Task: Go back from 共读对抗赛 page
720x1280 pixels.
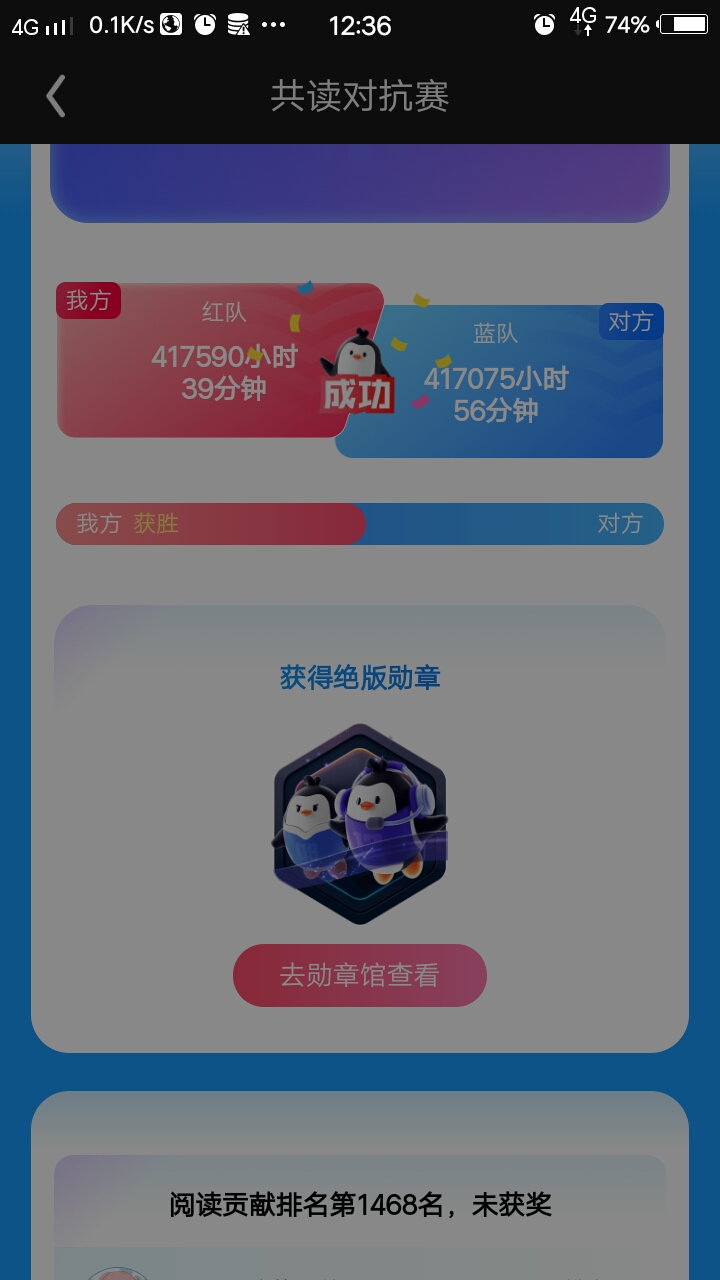Action: 56,97
